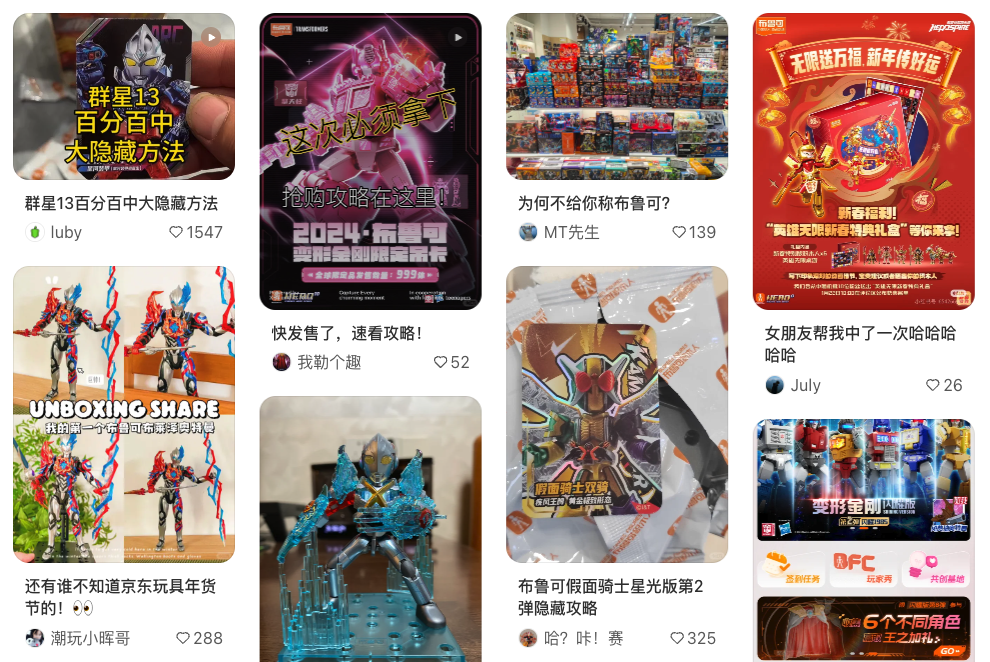Open the 女朋友帮我中了一次 post
The width and height of the screenshot is (990, 662).
[x=863, y=162]
